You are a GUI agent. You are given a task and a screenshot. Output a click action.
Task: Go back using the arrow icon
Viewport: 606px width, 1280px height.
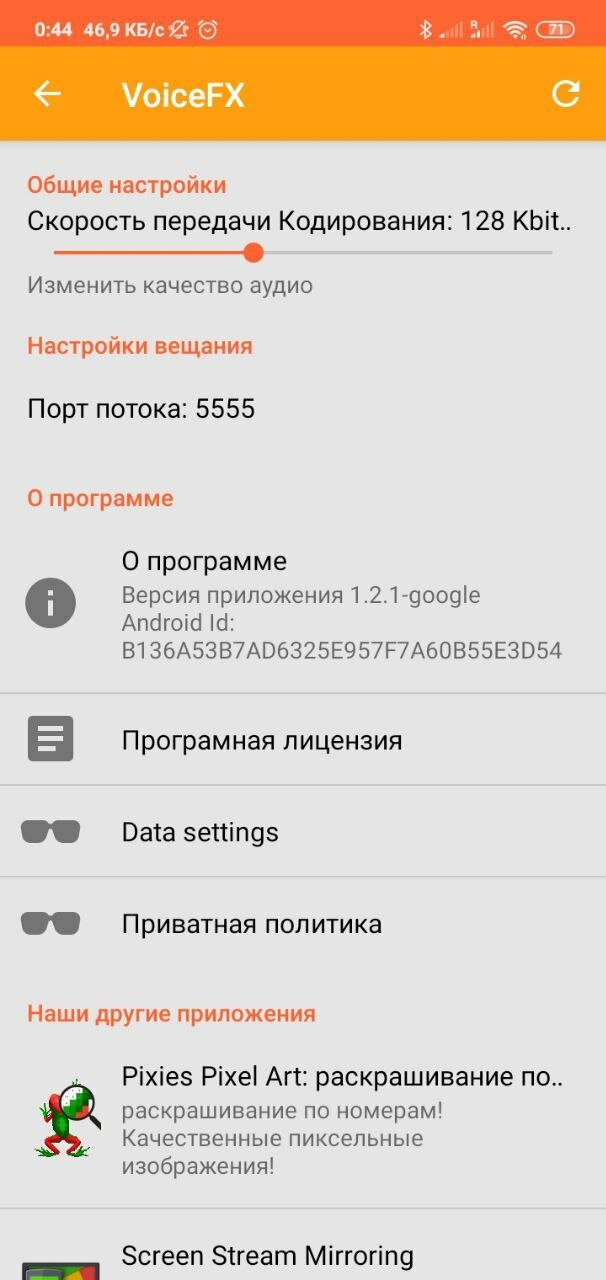coord(47,94)
